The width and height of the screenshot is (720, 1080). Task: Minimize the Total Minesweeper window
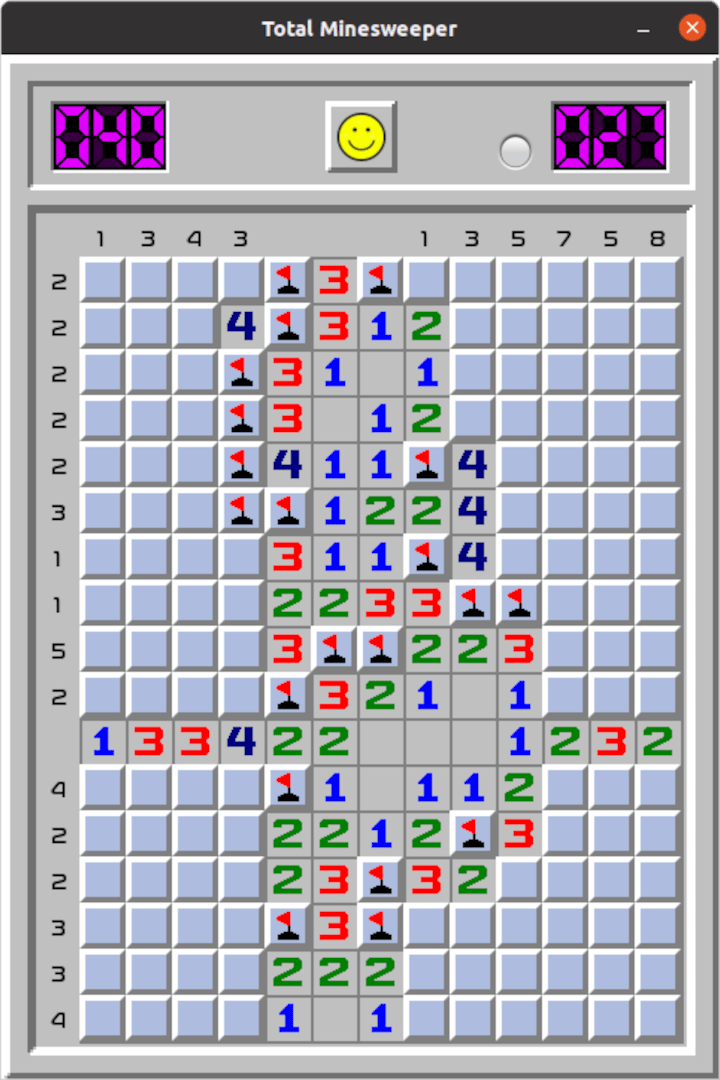click(x=645, y=28)
